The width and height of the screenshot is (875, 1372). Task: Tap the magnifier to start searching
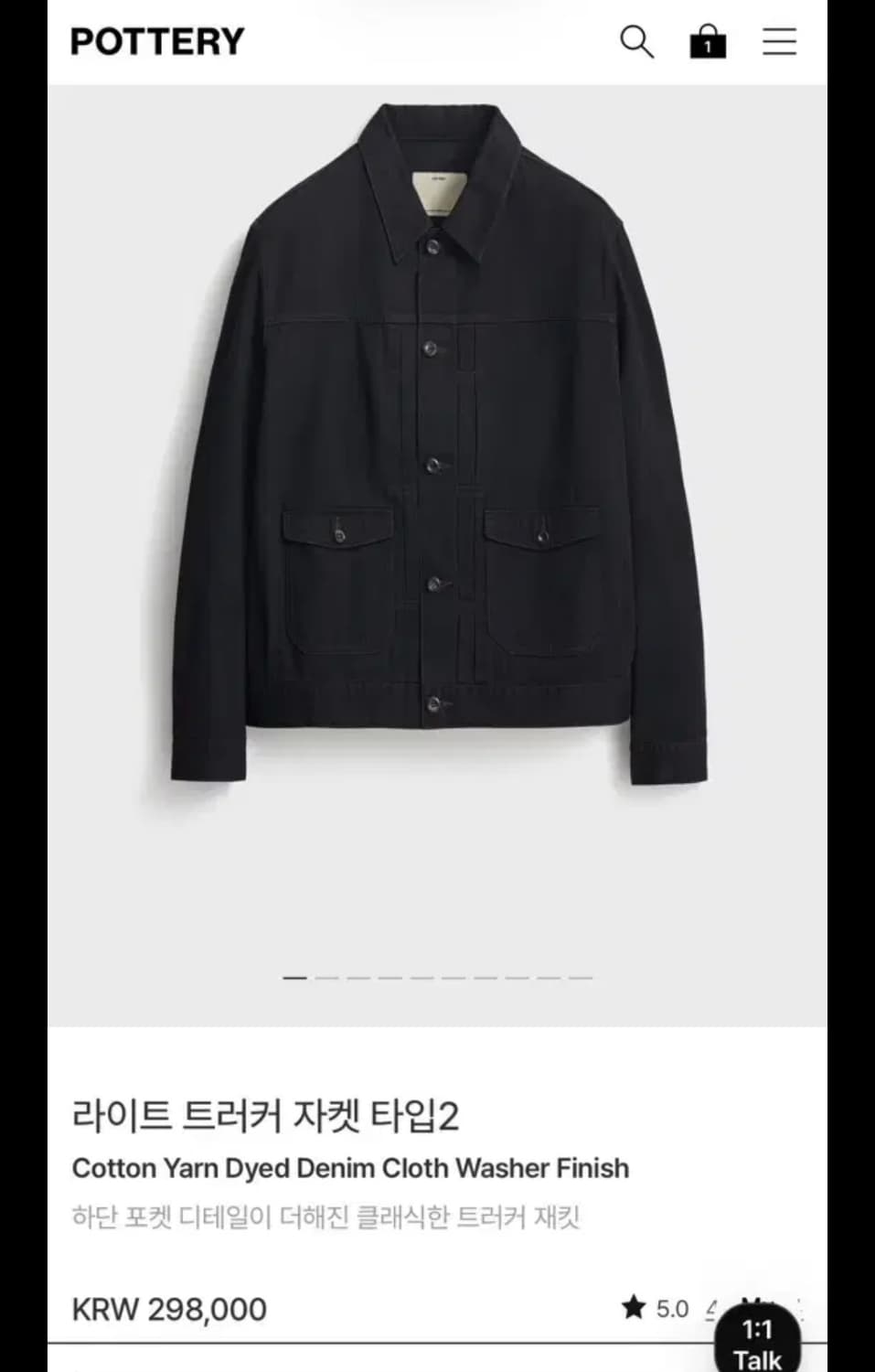tap(638, 42)
